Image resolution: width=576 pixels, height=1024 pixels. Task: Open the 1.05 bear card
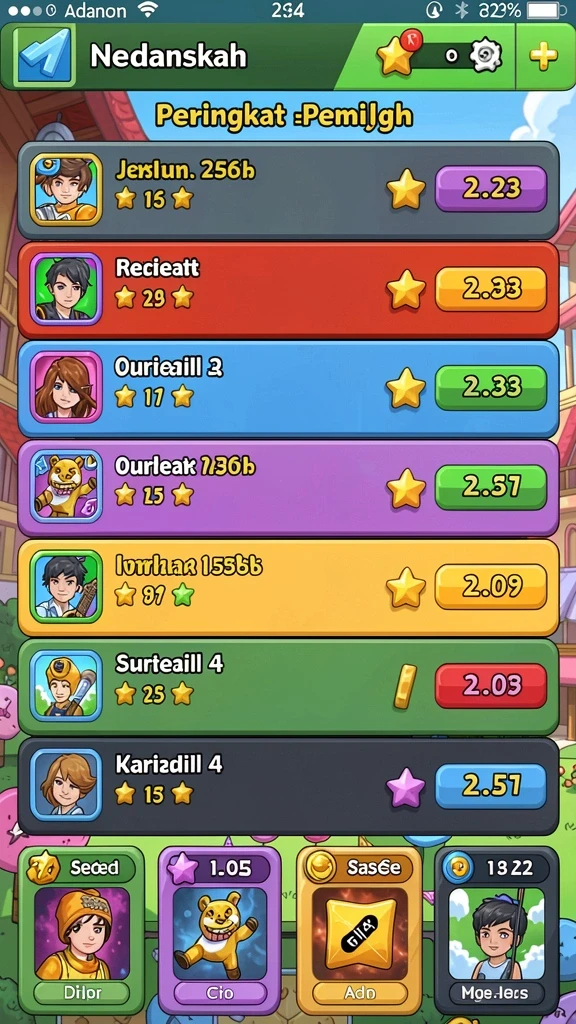pos(219,929)
